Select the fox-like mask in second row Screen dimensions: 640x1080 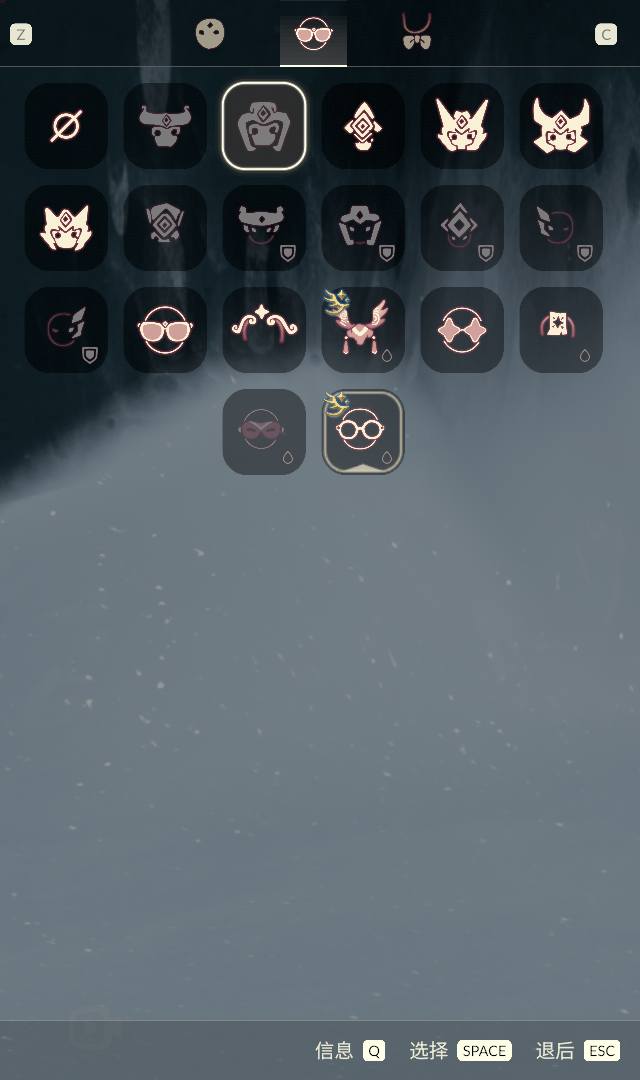(66, 228)
